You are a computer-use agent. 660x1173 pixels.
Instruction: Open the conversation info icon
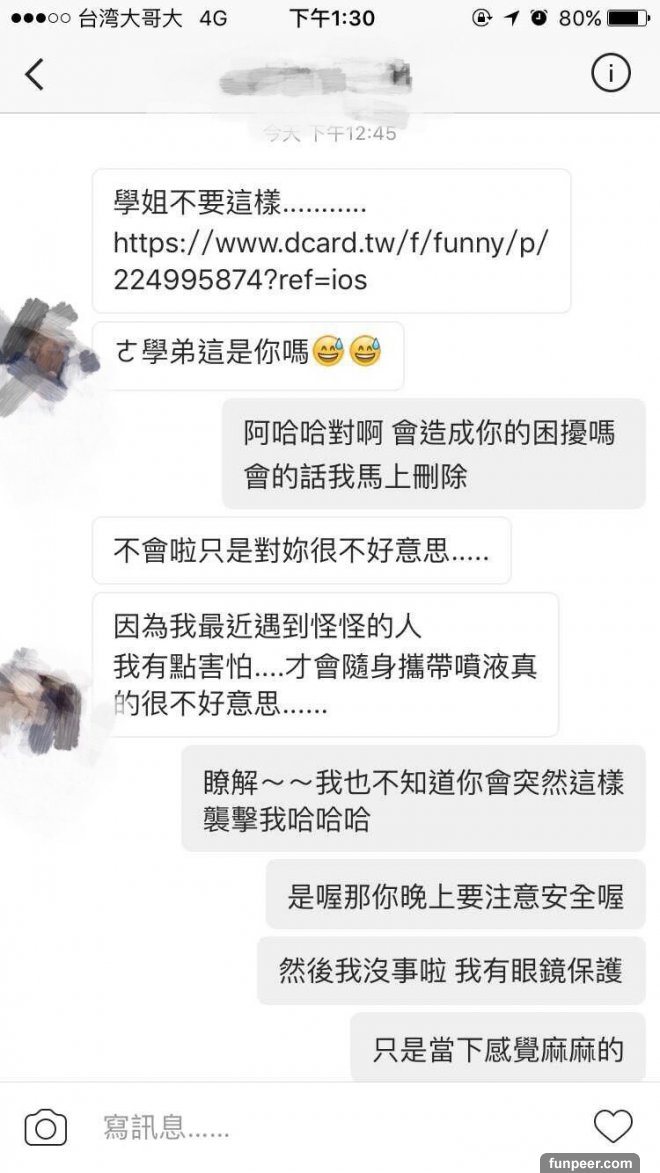[x=610, y=74]
